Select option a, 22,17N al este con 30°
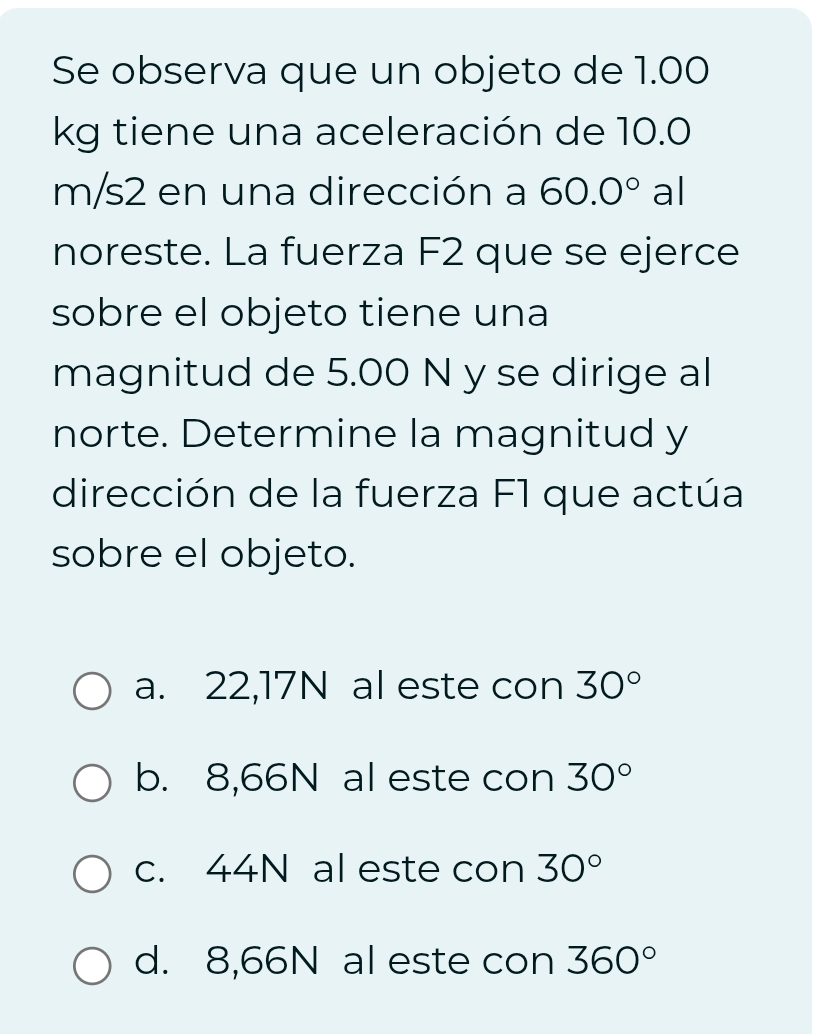Image resolution: width=820 pixels, height=1034 pixels. pos(93,691)
